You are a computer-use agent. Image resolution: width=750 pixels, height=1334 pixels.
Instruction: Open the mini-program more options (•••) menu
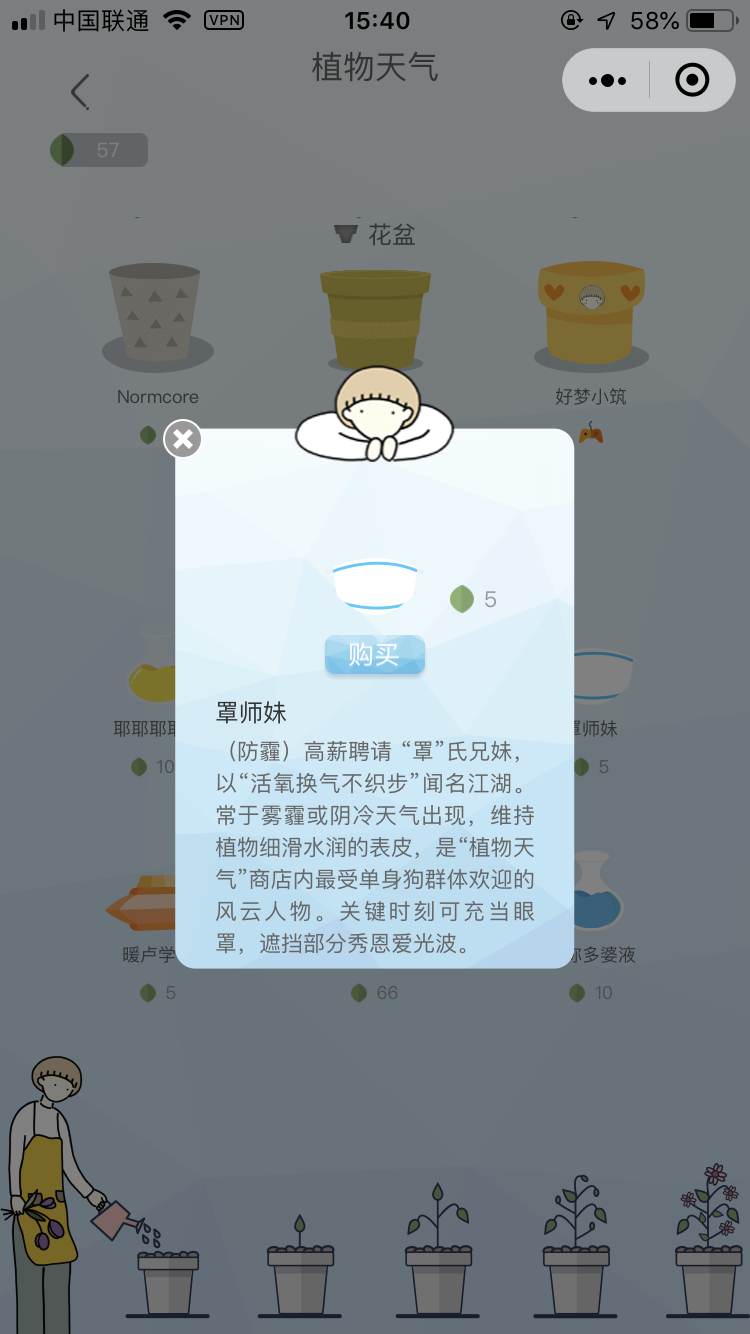607,80
